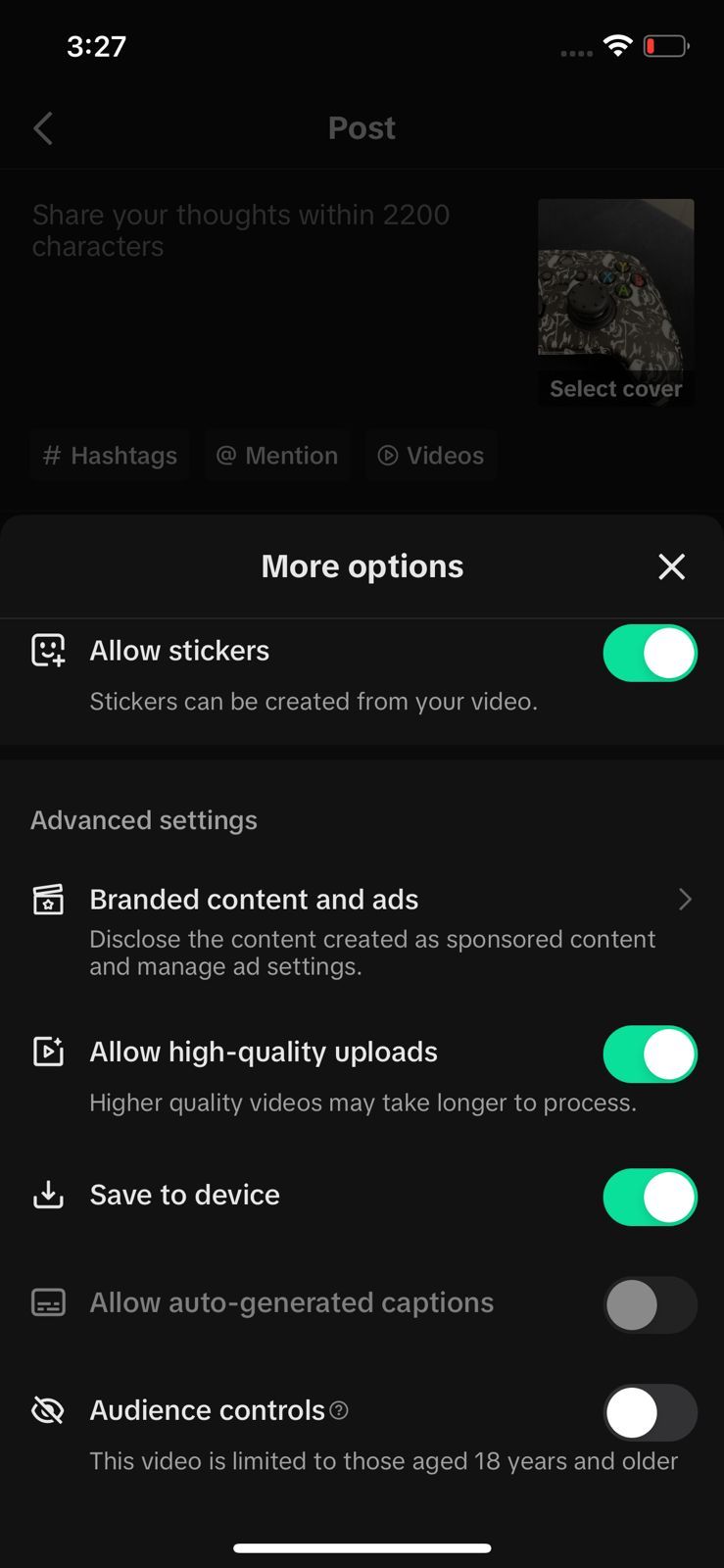This screenshot has width=724, height=1568.
Task: Click the Branded content and ads icon
Action: tap(47, 899)
